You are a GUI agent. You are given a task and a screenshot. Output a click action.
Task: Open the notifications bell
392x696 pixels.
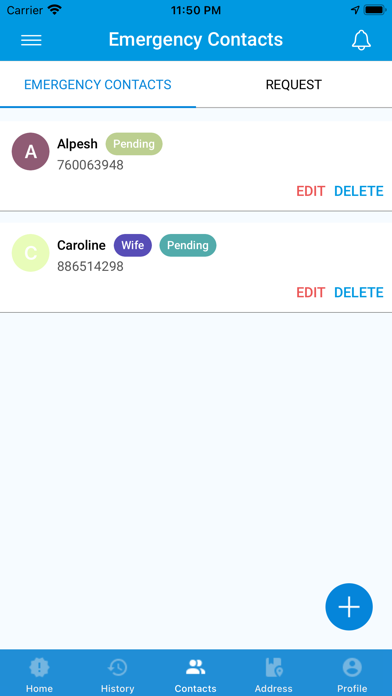361,40
